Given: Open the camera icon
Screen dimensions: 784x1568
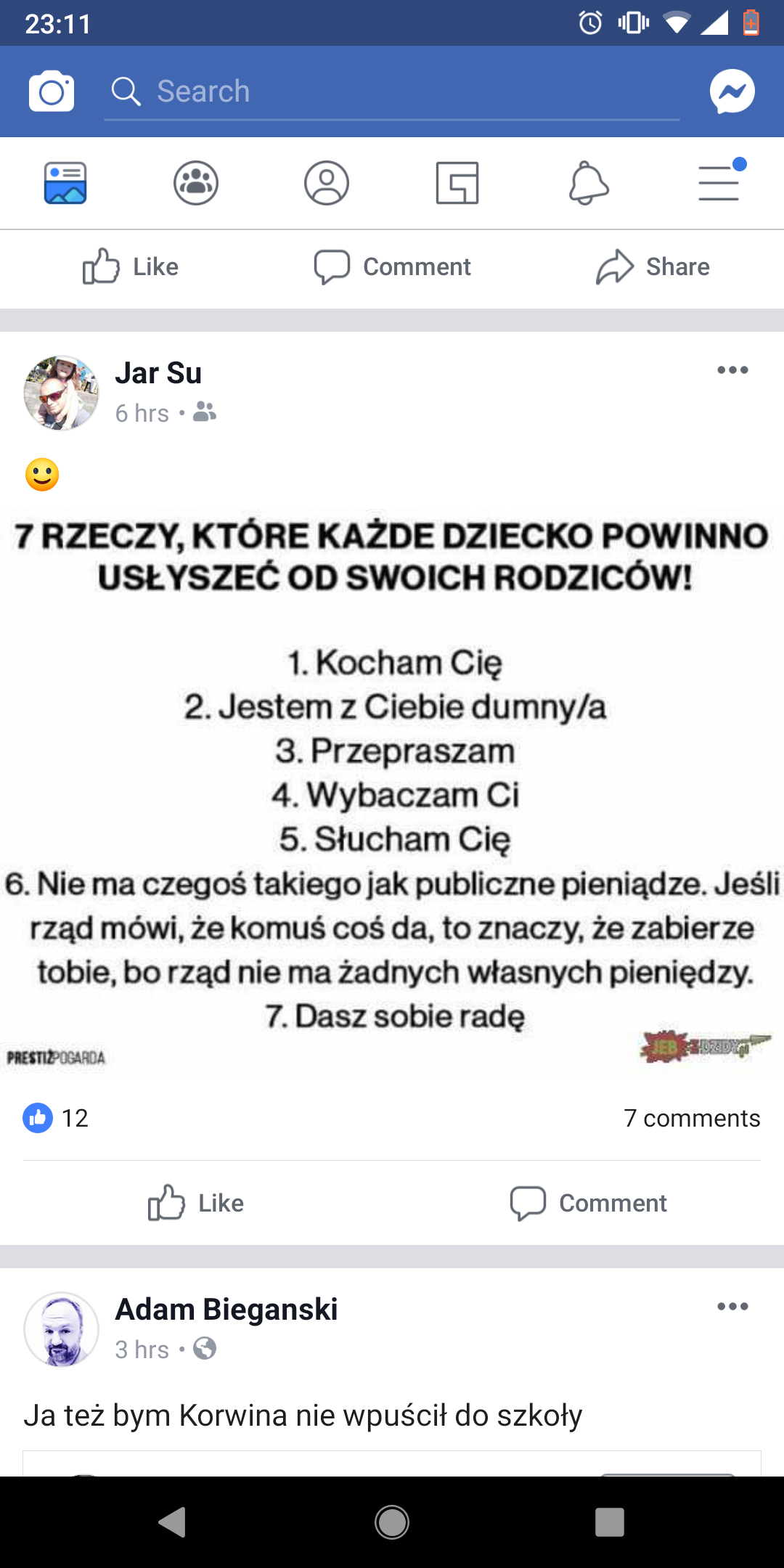Looking at the screenshot, I should 51,91.
